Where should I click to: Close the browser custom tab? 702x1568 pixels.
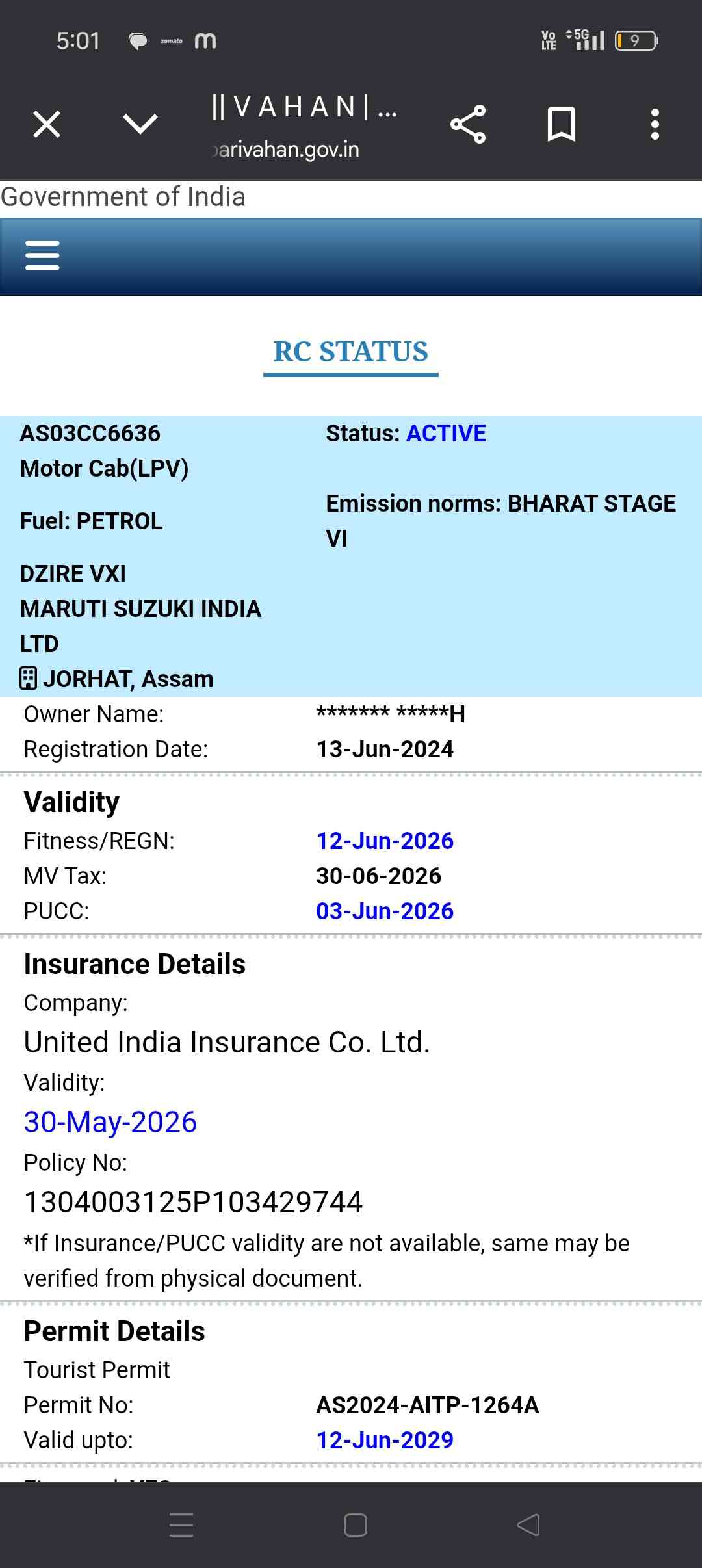47,124
